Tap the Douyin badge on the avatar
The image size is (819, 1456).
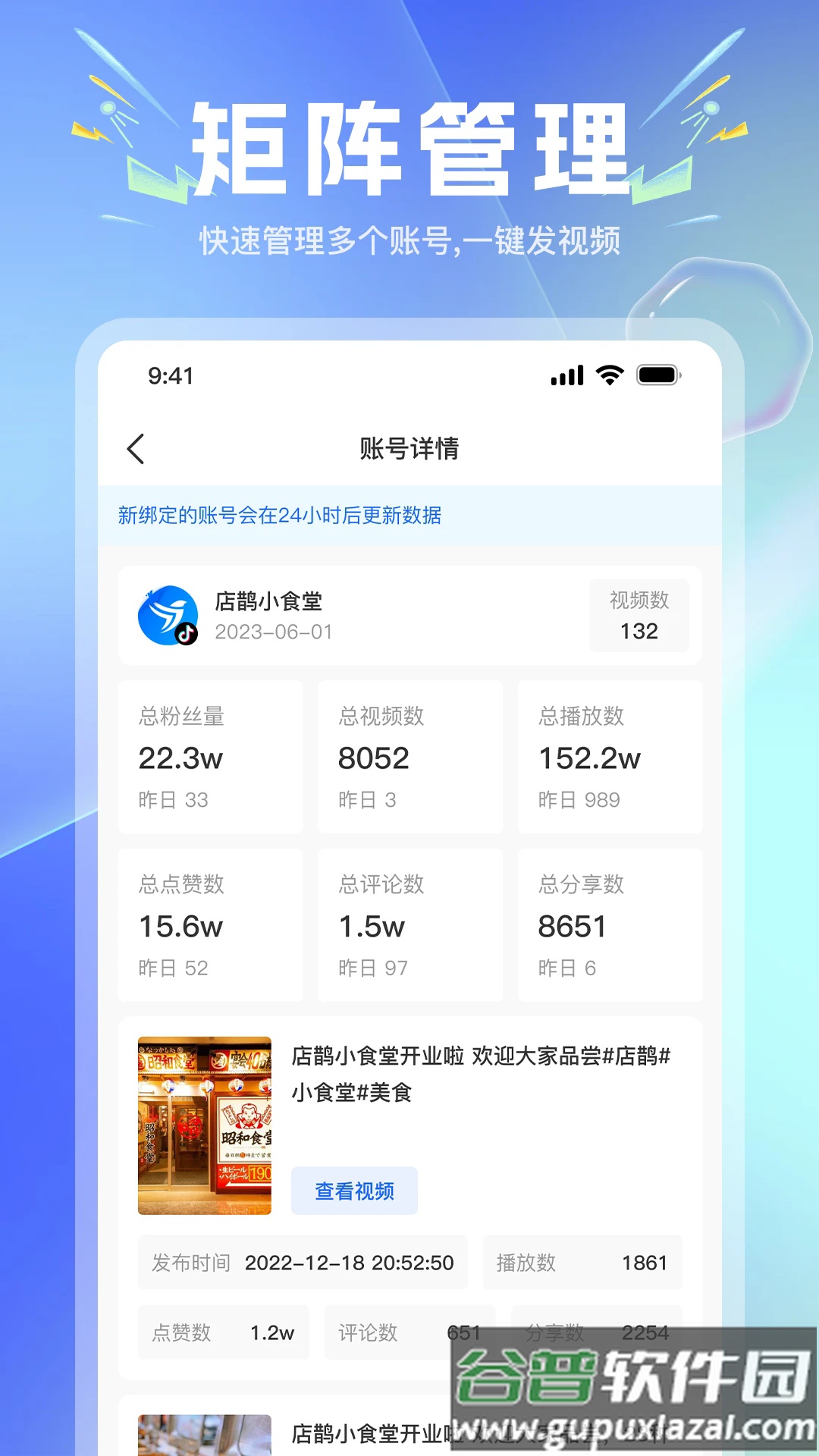click(x=189, y=635)
